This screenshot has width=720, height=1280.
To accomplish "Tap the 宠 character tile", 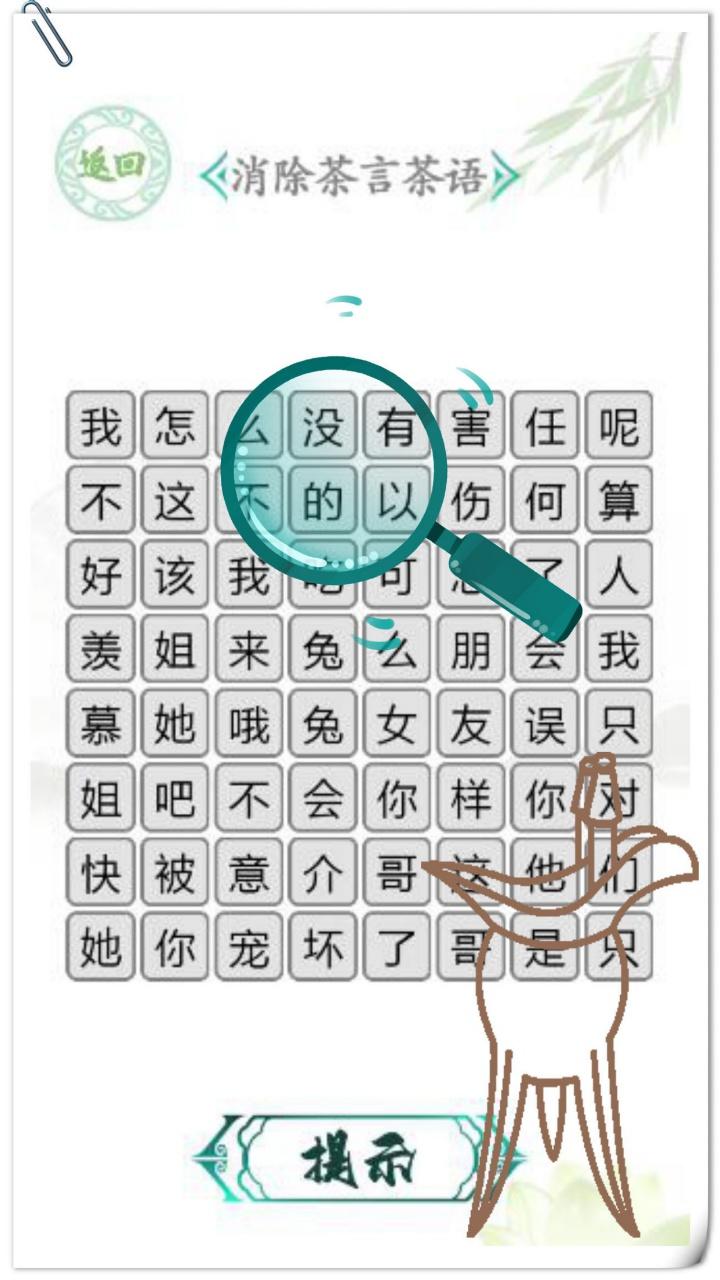I will pyautogui.click(x=248, y=946).
